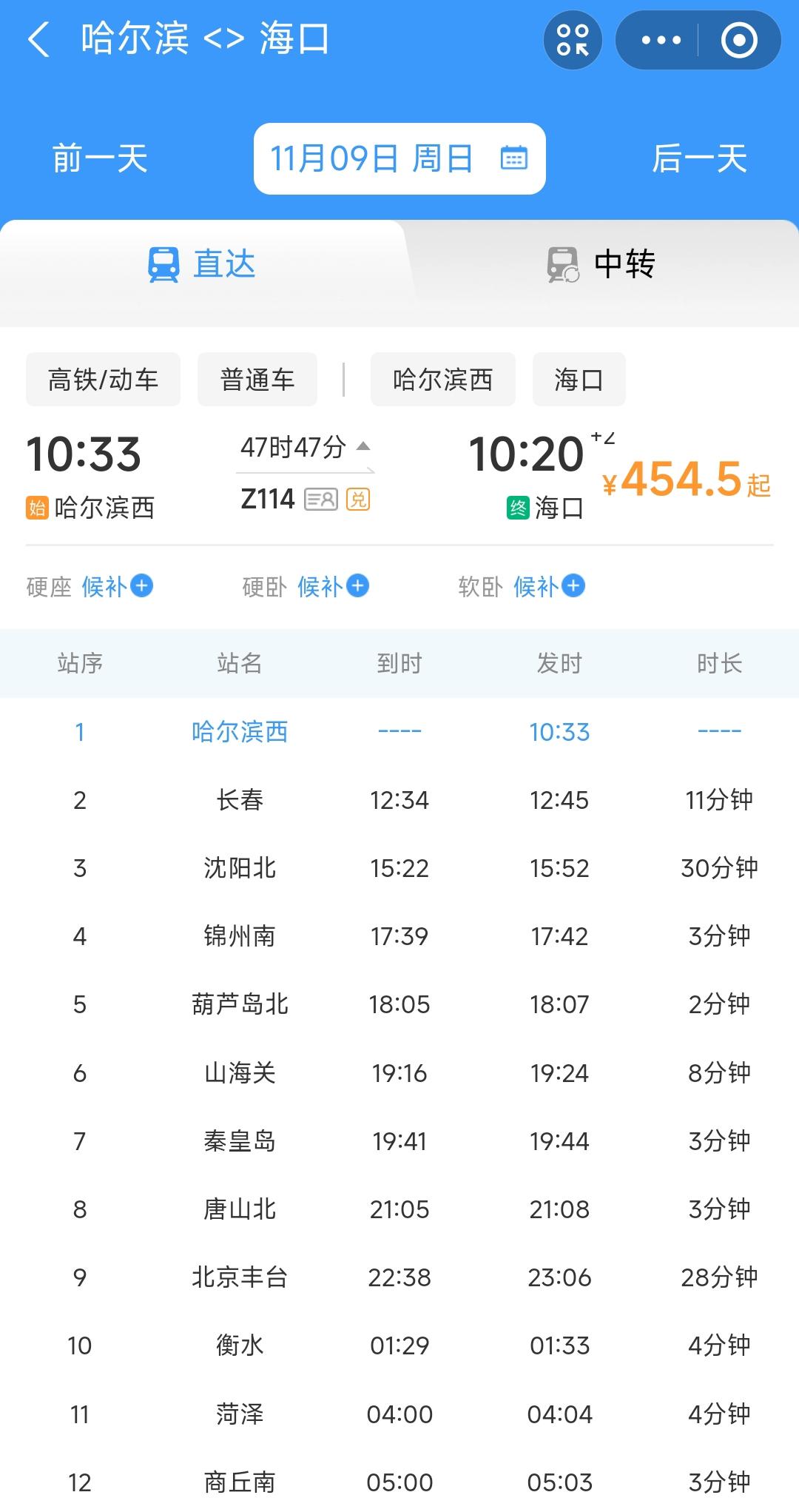Toggle the 高铁/动车 train type filter
This screenshot has height=1512, width=799.
(102, 379)
